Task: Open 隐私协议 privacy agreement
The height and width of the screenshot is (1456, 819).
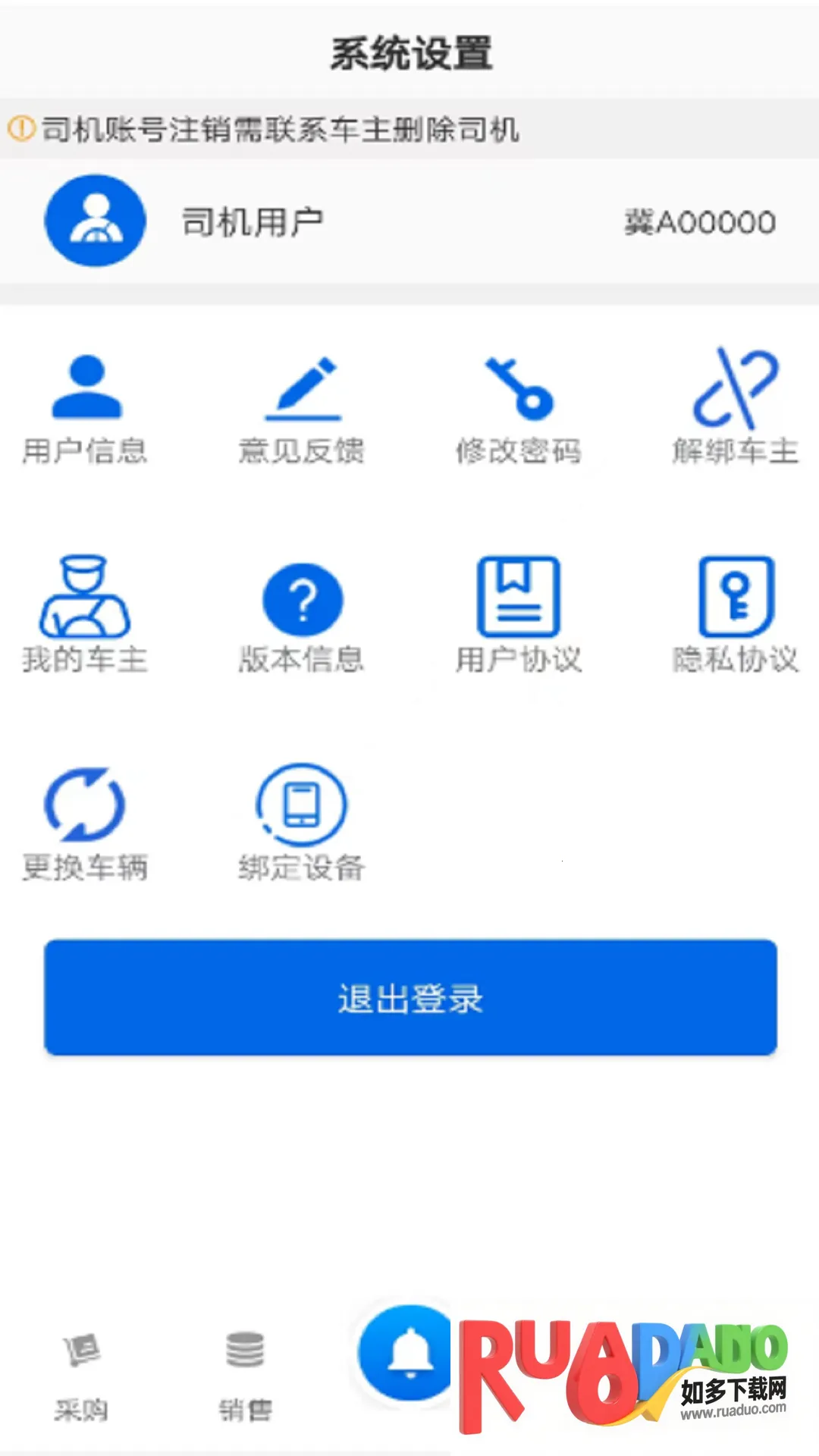Action: (x=735, y=616)
